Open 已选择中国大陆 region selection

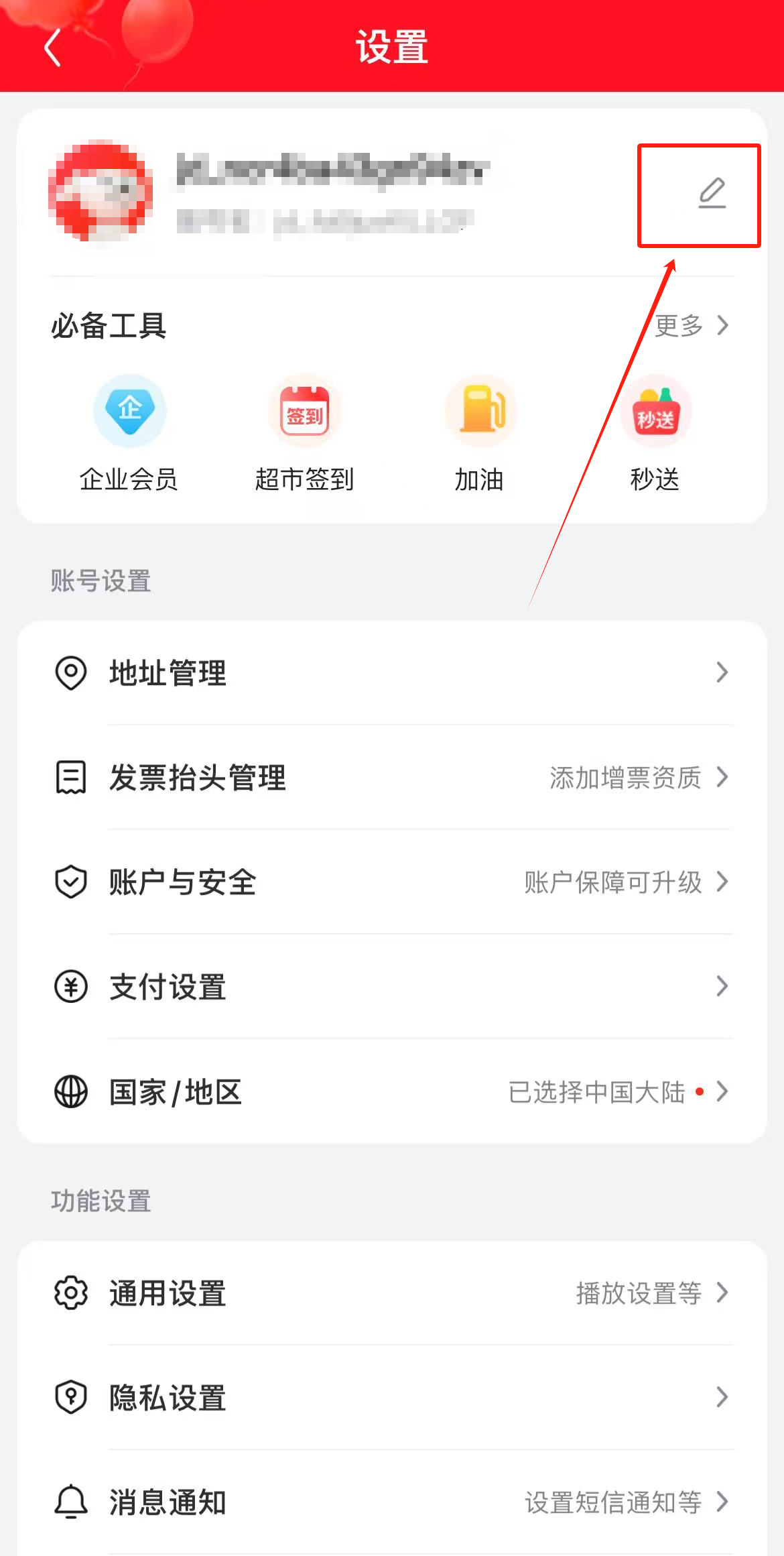(596, 1091)
